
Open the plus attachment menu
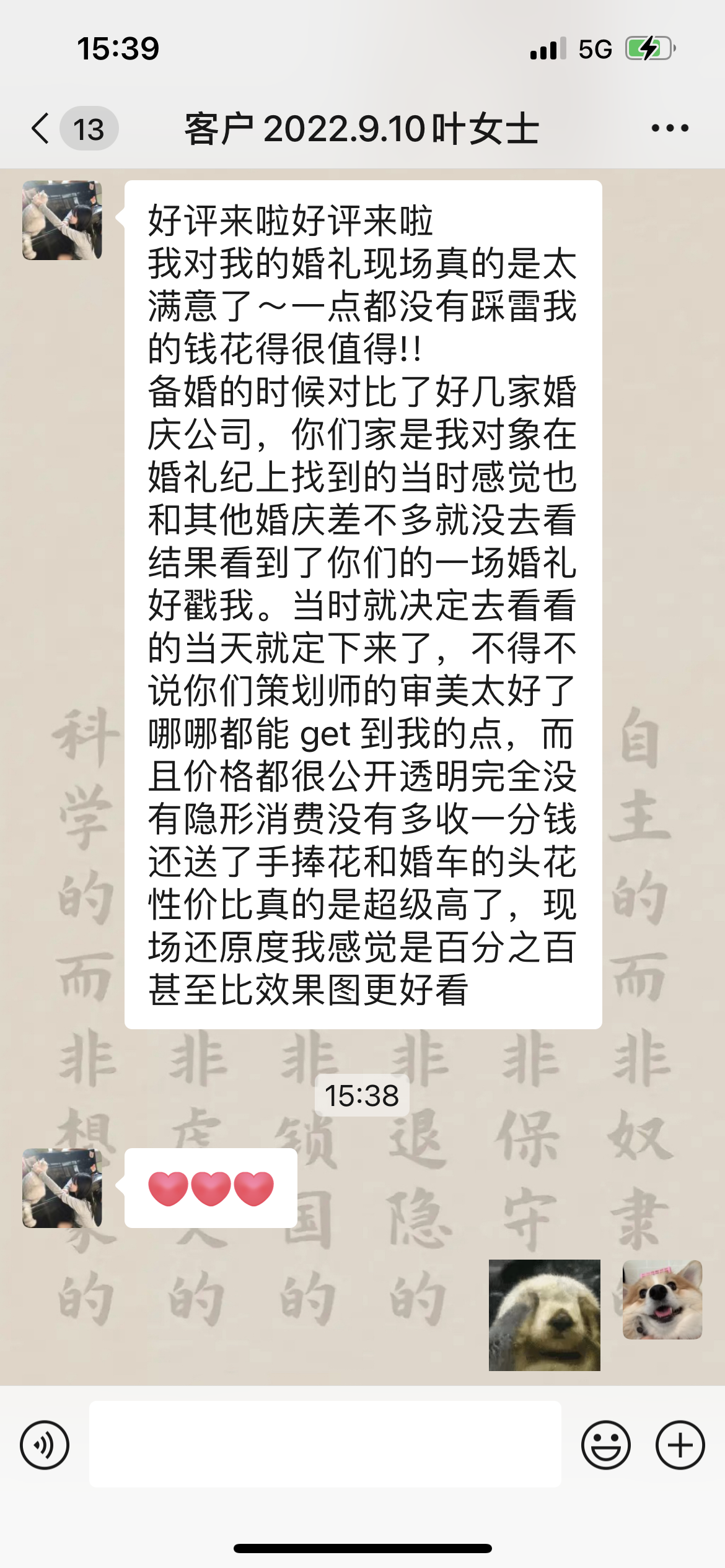[x=680, y=1445]
